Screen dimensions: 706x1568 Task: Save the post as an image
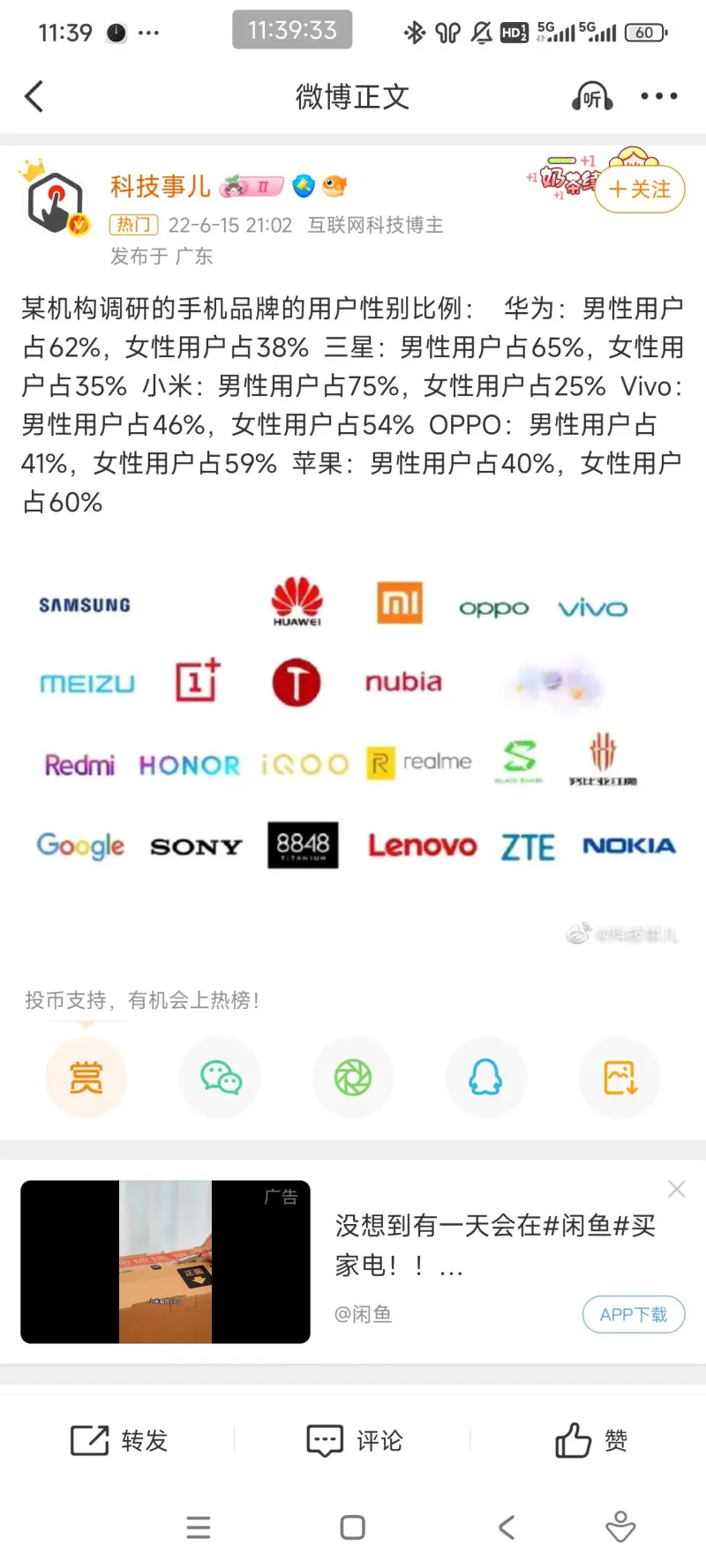click(x=620, y=1078)
